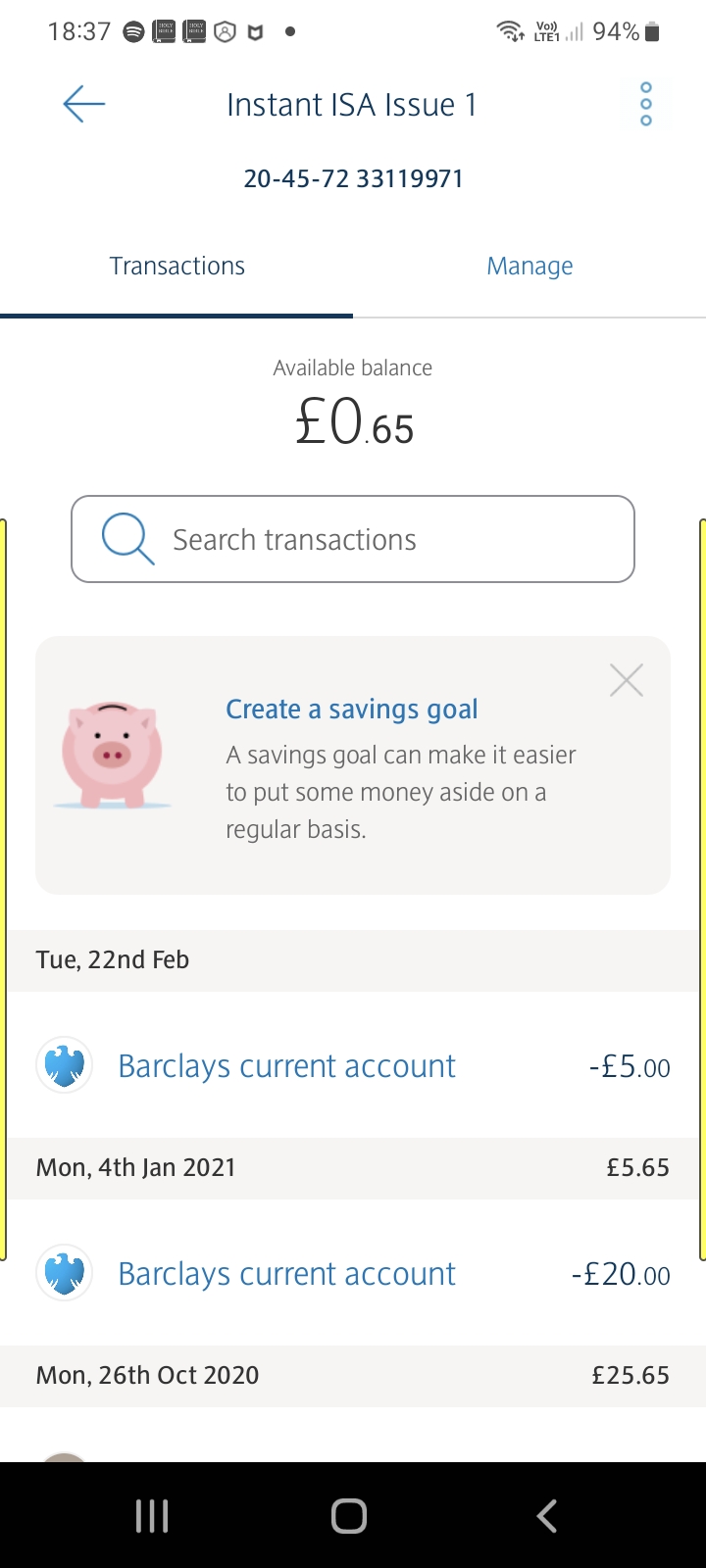The image size is (706, 1568).
Task: Open recent apps from the navigation bar
Action: click(152, 1516)
